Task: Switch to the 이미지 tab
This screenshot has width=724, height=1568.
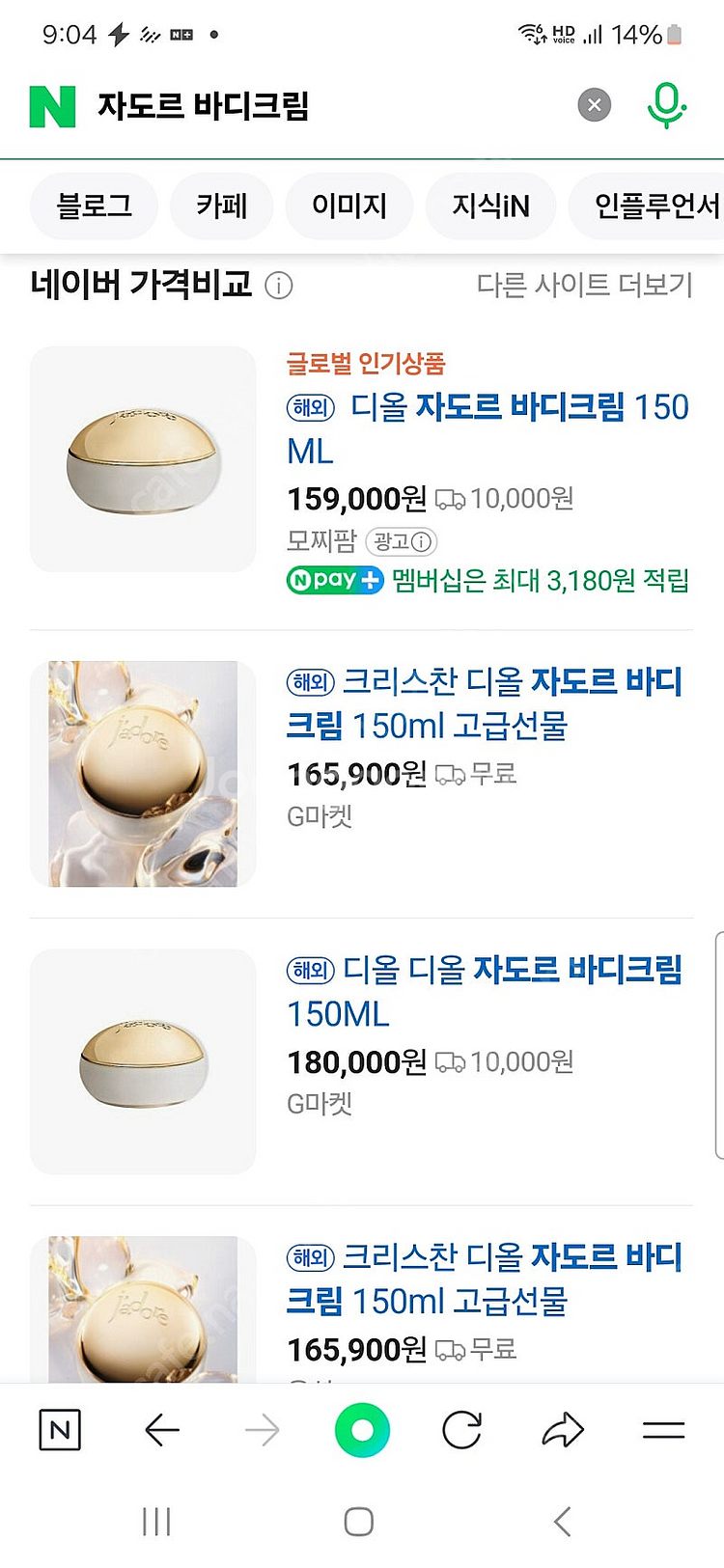Action: pos(349,206)
